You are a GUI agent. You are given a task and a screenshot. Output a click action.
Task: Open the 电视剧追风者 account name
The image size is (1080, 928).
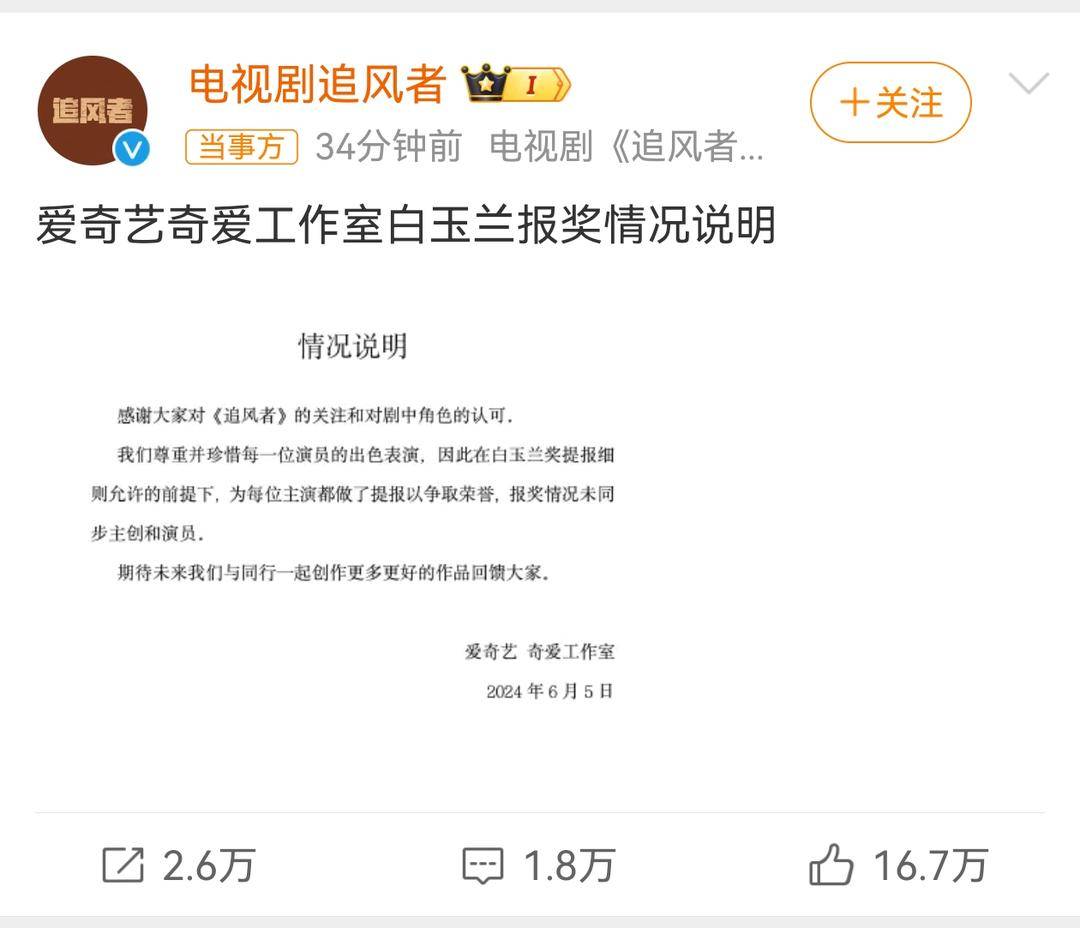click(x=317, y=86)
